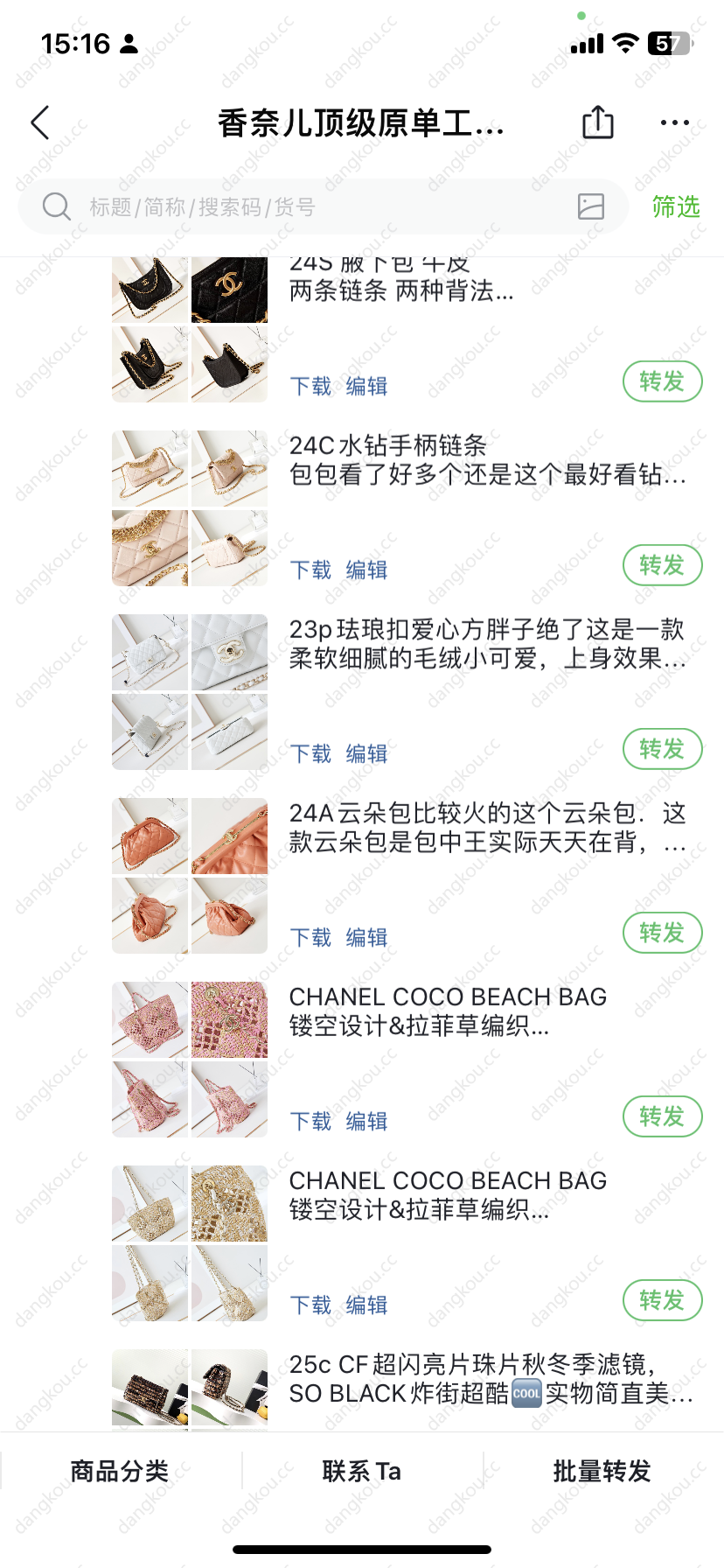The image size is (724, 1568).
Task: Select 联系 Ta to contact seller
Action: coord(361,1471)
